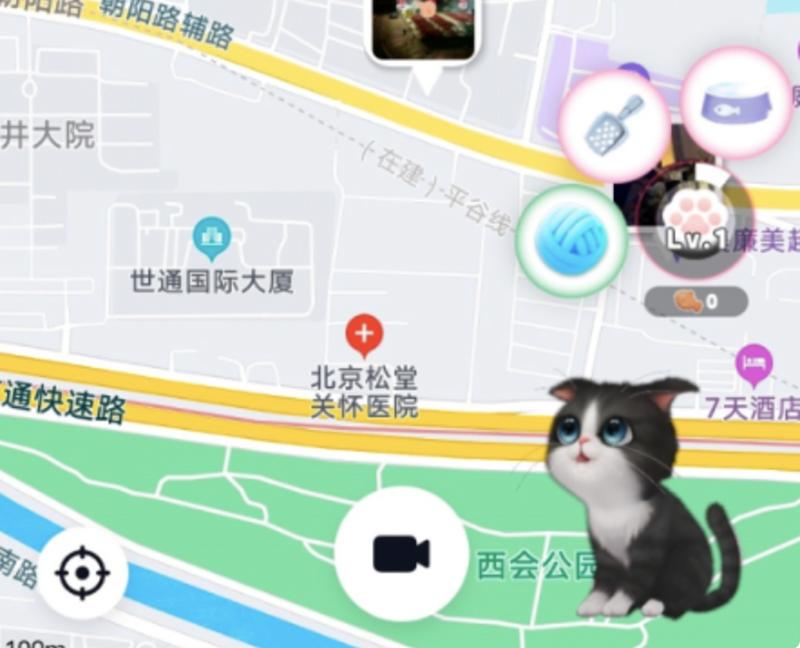Open the Lv.1 paw level badge
The width and height of the screenshot is (800, 648).
point(695,219)
